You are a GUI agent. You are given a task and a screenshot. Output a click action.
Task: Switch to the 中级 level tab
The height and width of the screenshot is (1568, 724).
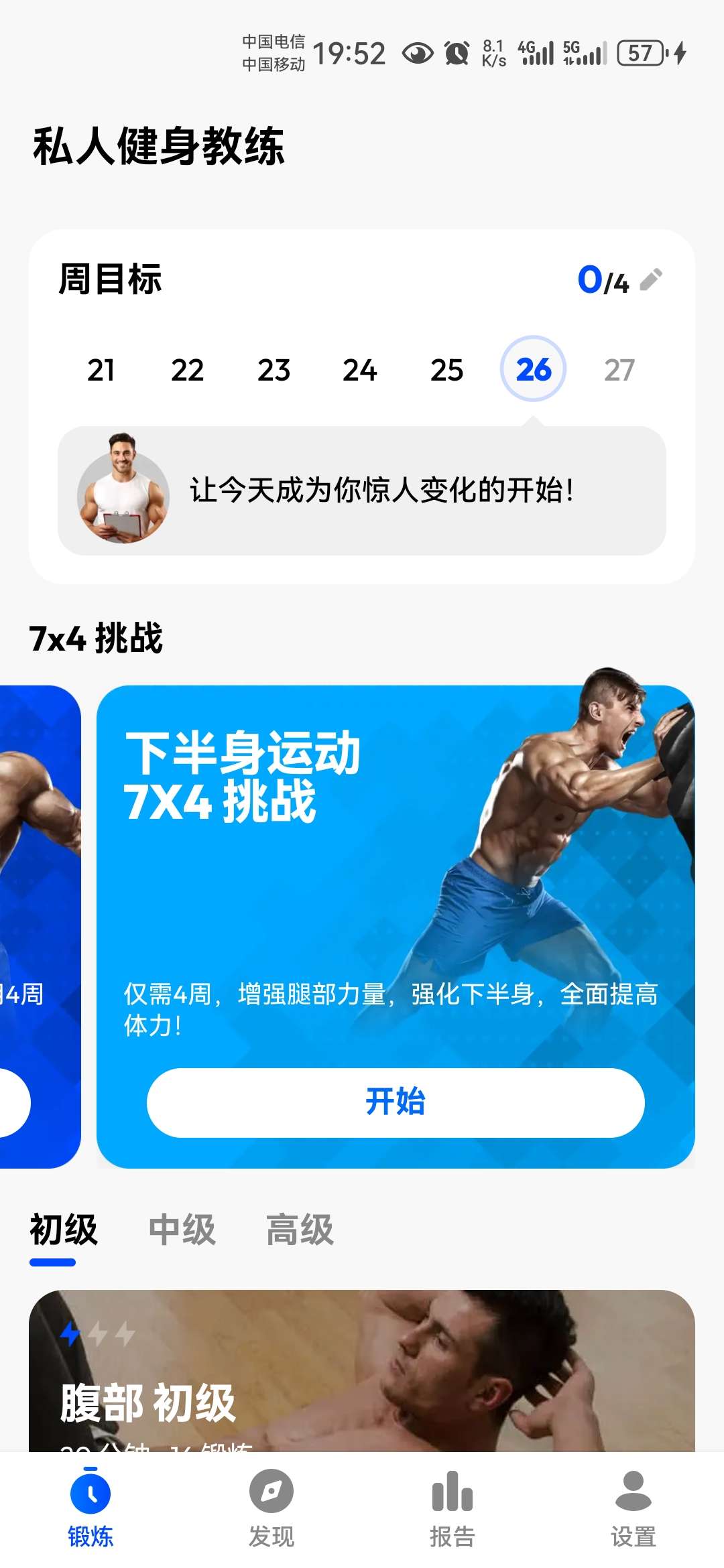pyautogui.click(x=182, y=1230)
